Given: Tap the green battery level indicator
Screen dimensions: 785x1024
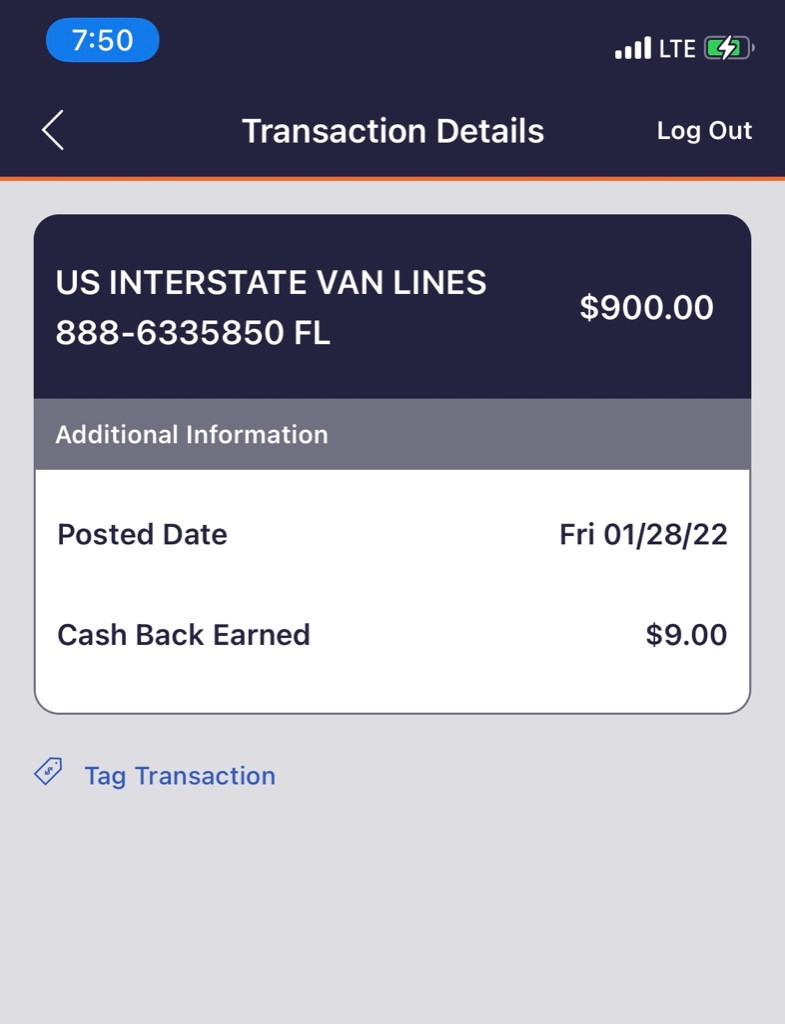Looking at the screenshot, I should pos(722,46).
